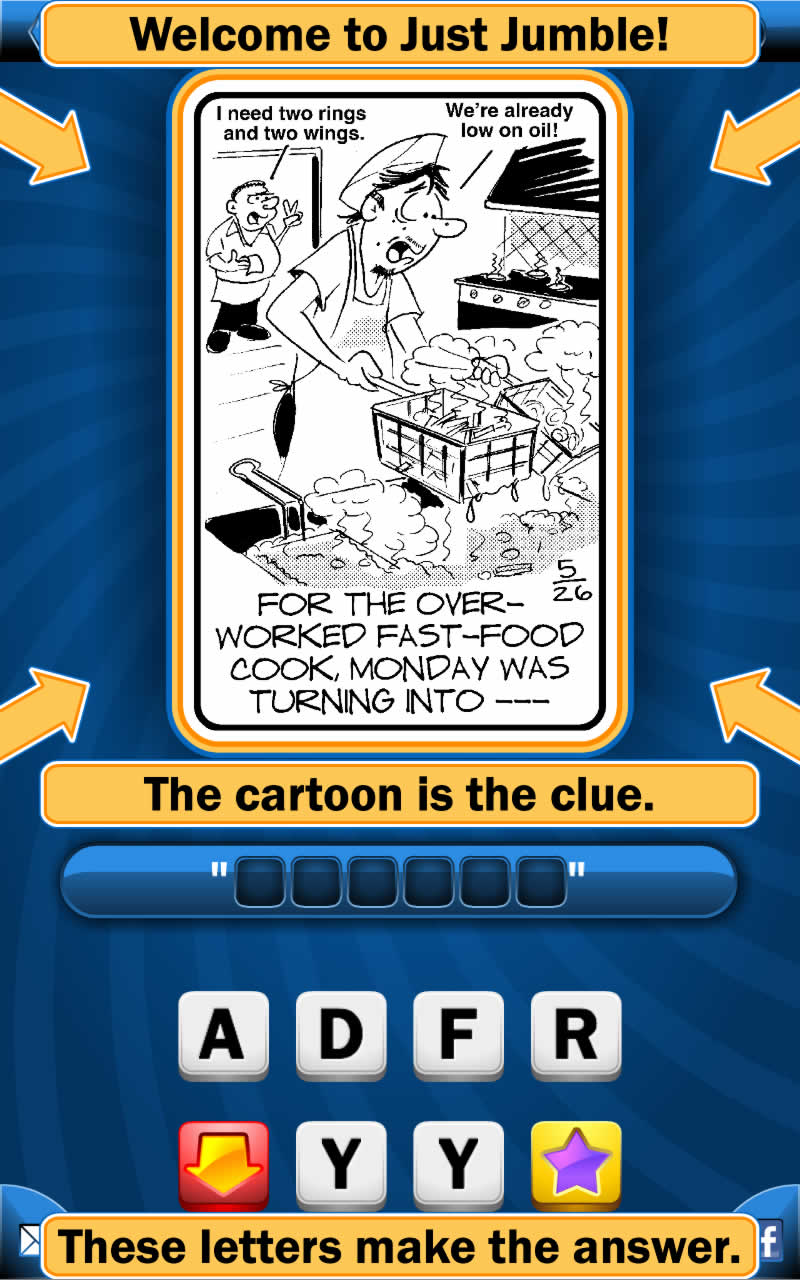Tap the Y tile beside the purple star button
Viewport: 800px width, 1280px height.
coord(458,1164)
